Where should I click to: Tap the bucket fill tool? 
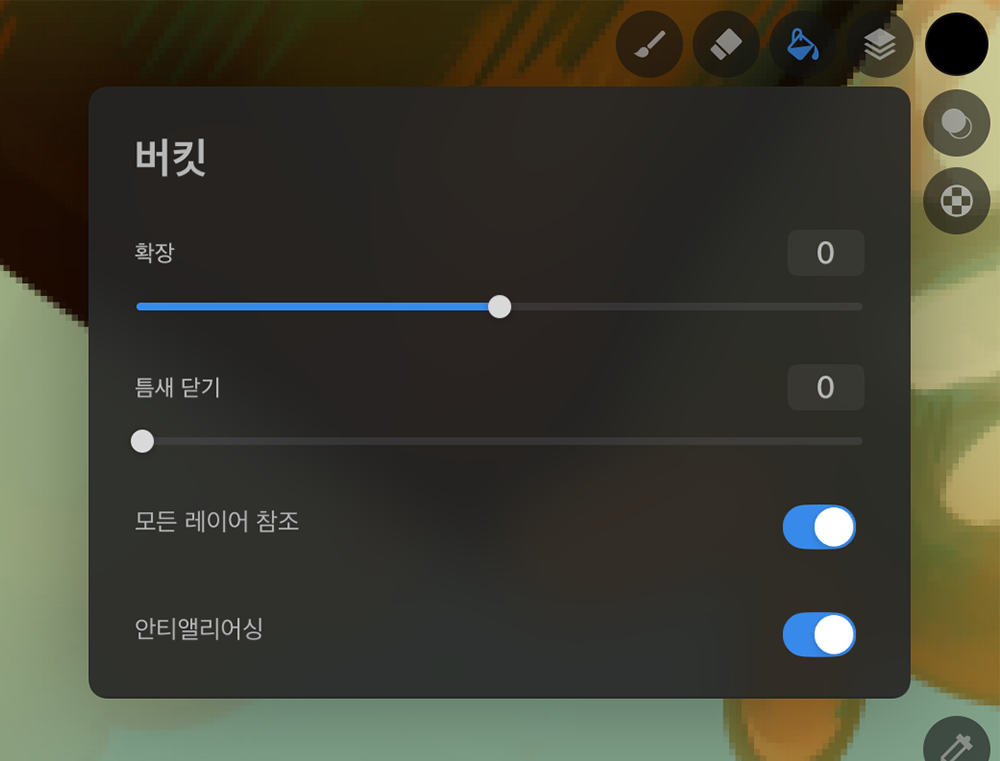coord(803,45)
